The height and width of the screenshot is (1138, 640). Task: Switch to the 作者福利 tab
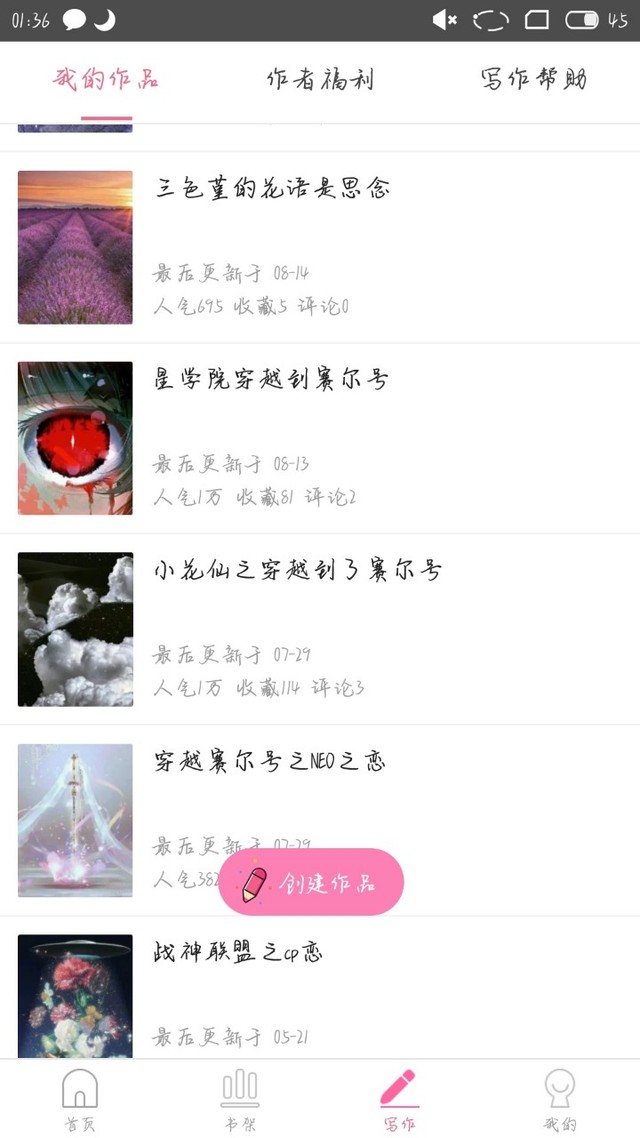[320, 80]
